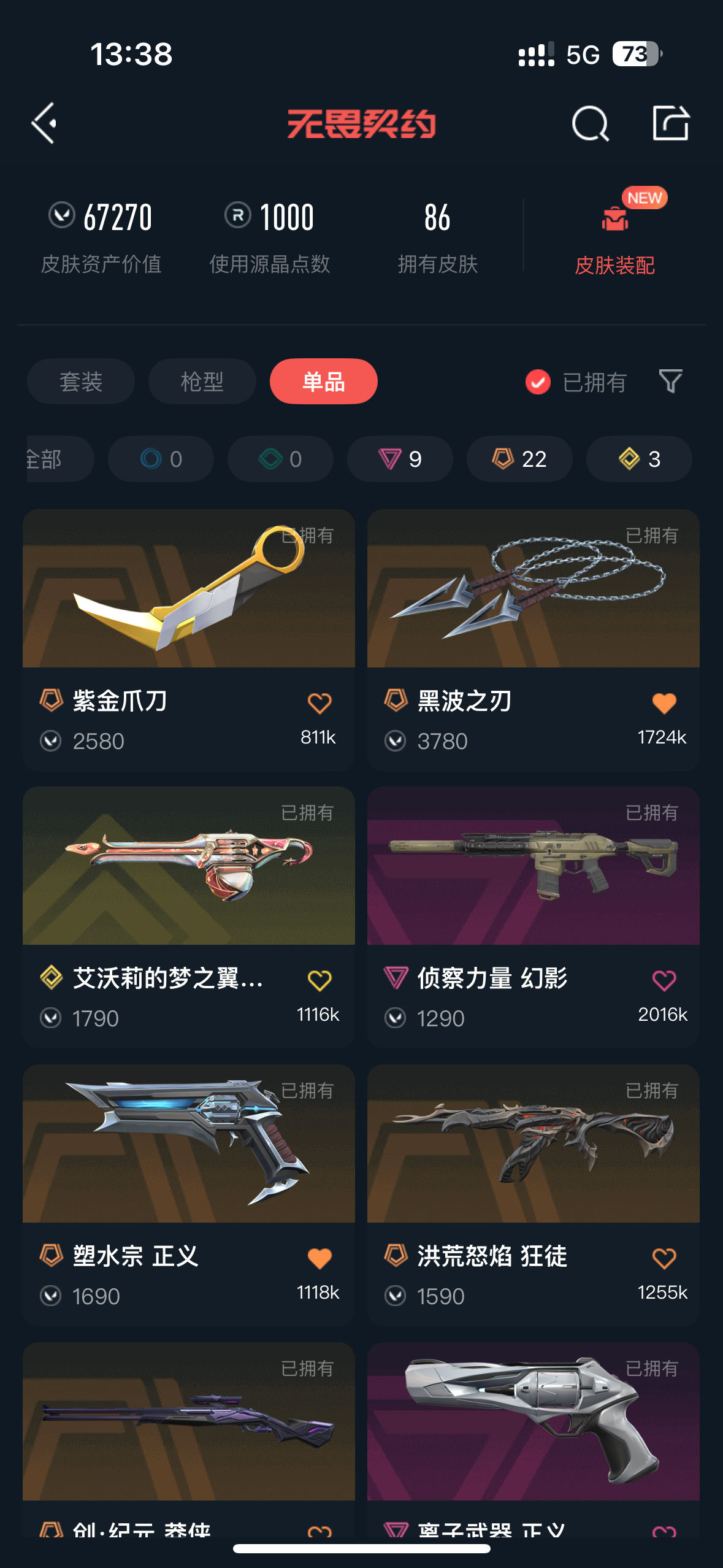Unlike the 黑波之刃 skin
Viewport: 723px width, 1568px height.
pos(664,703)
